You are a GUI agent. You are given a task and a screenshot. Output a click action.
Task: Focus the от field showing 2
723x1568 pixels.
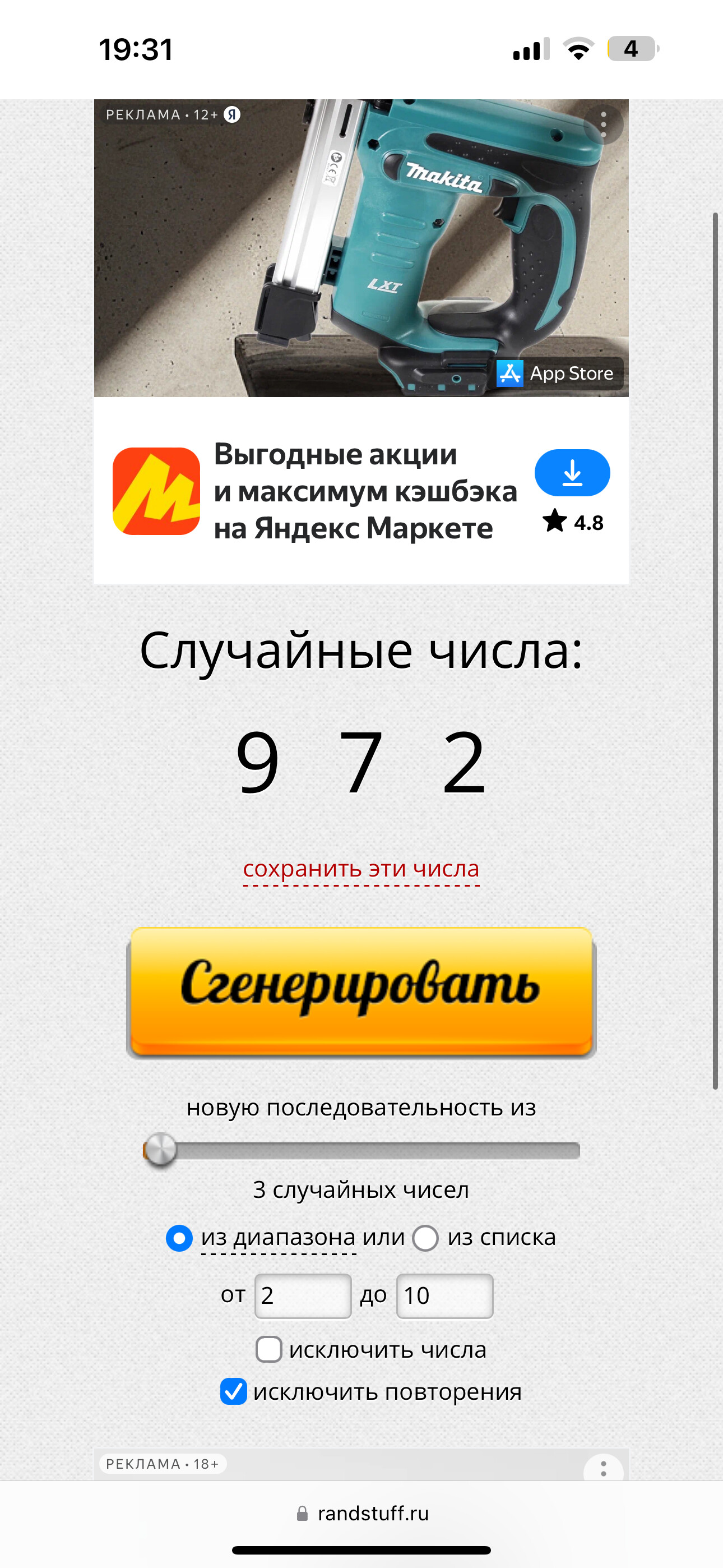tap(303, 1296)
